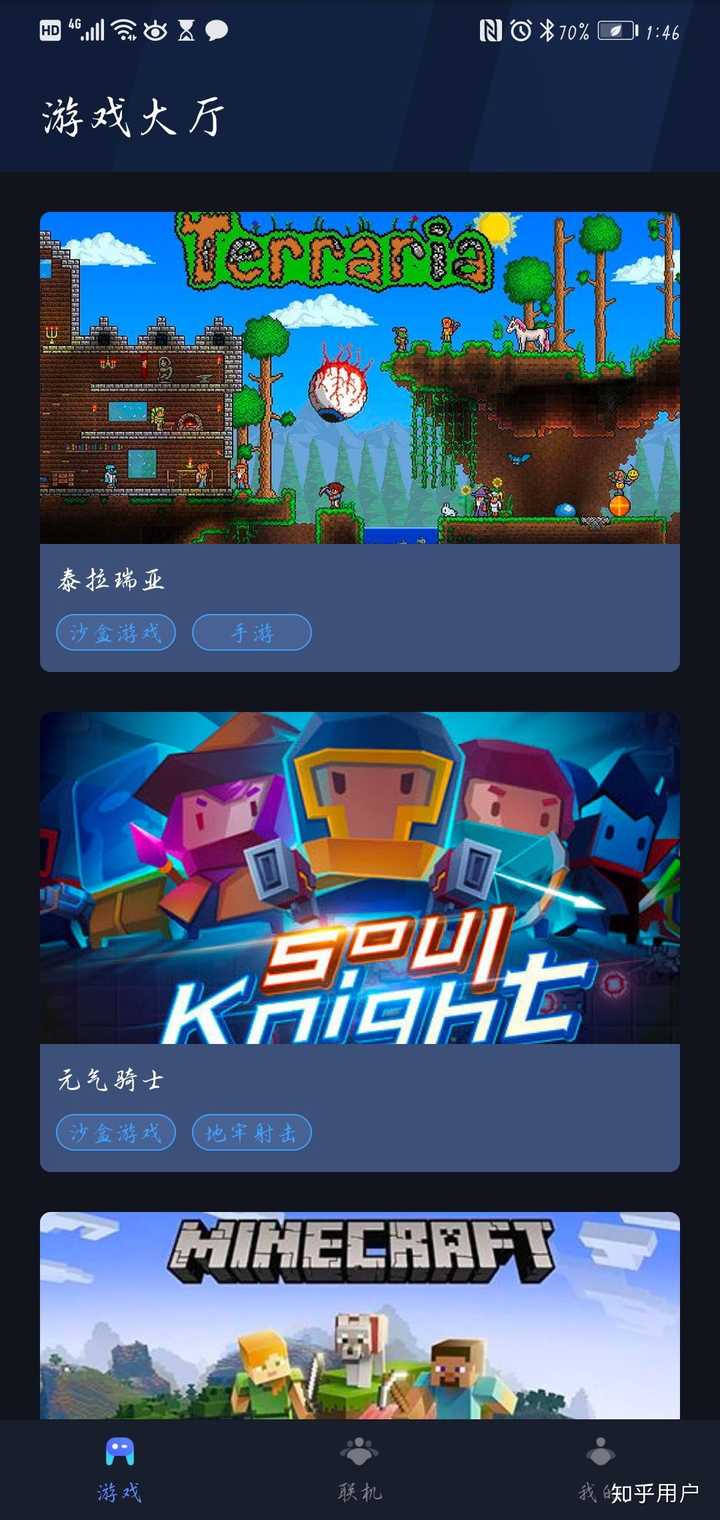Switch to the 联机 tab

click(360, 1470)
